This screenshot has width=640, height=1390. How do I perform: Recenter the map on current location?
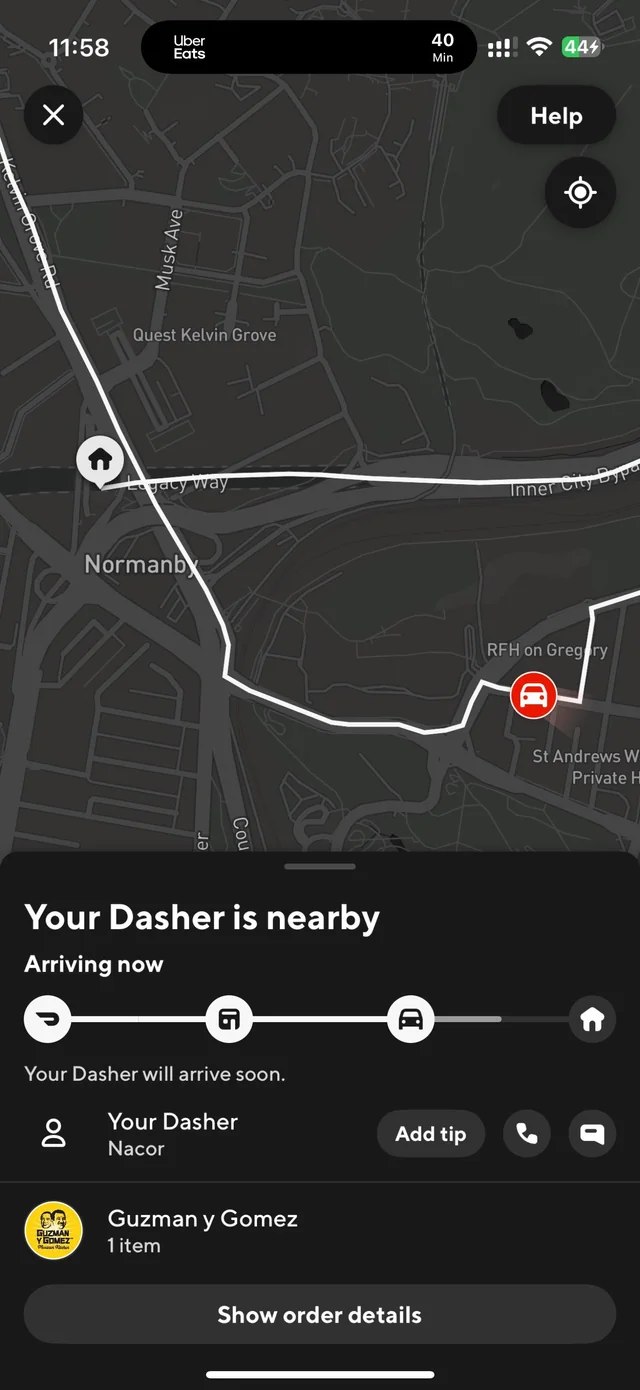(x=580, y=192)
